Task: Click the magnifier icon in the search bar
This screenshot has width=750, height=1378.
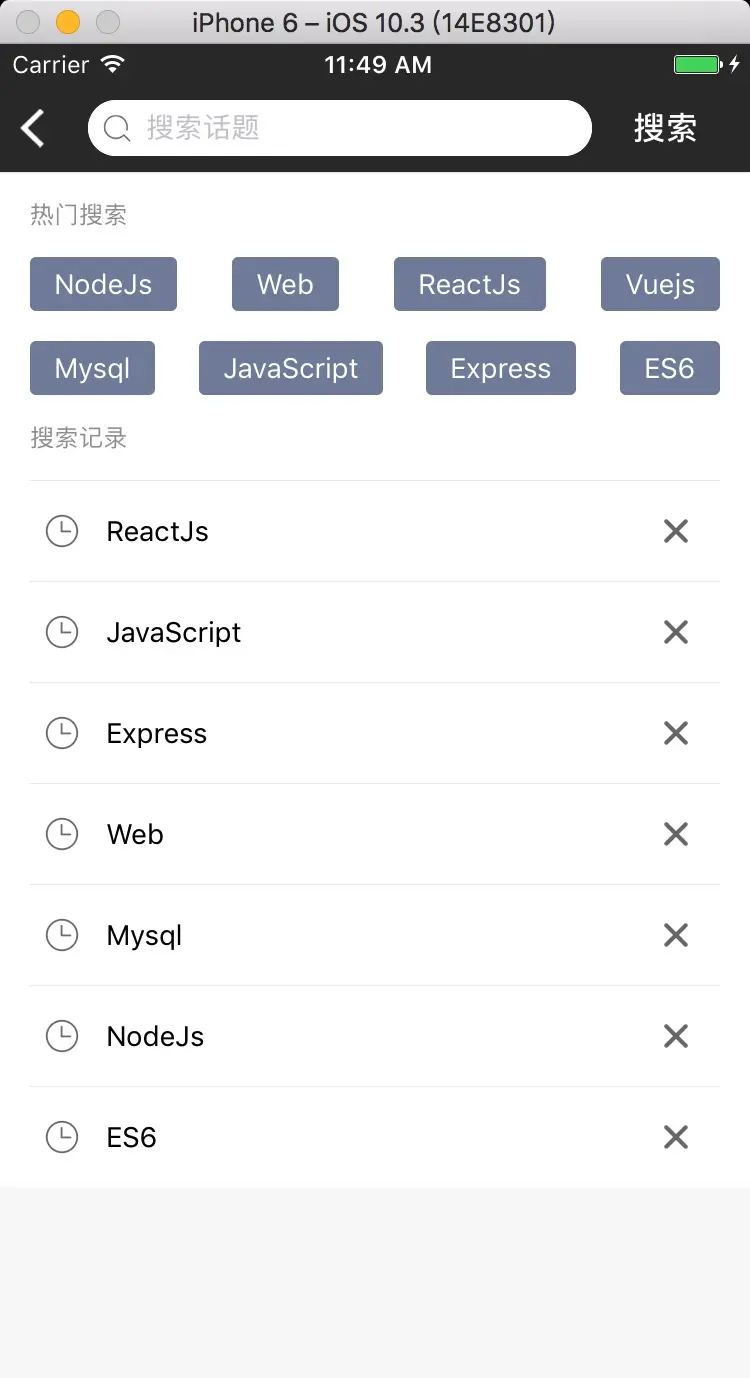Action: tap(116, 128)
